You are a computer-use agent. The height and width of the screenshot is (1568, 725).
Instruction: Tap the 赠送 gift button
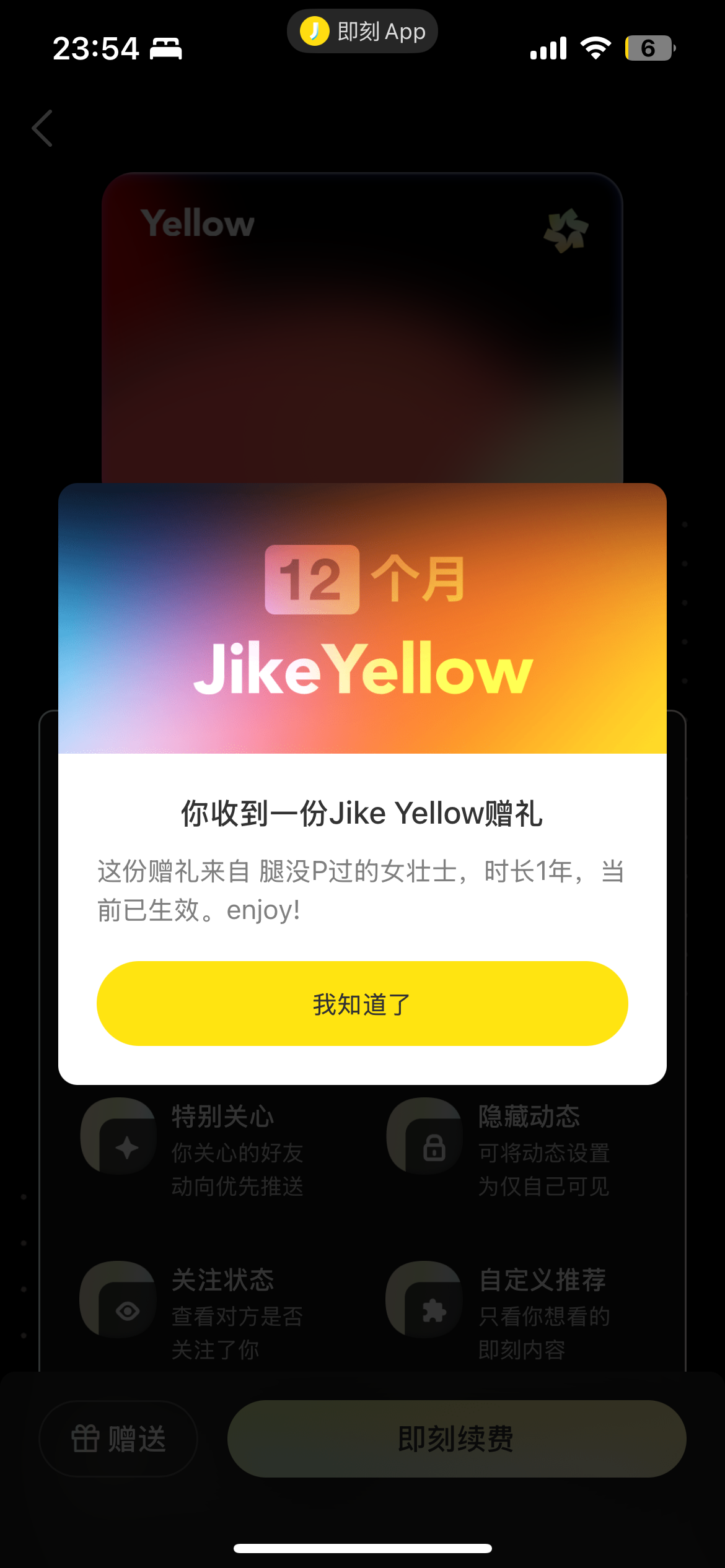(x=118, y=1438)
